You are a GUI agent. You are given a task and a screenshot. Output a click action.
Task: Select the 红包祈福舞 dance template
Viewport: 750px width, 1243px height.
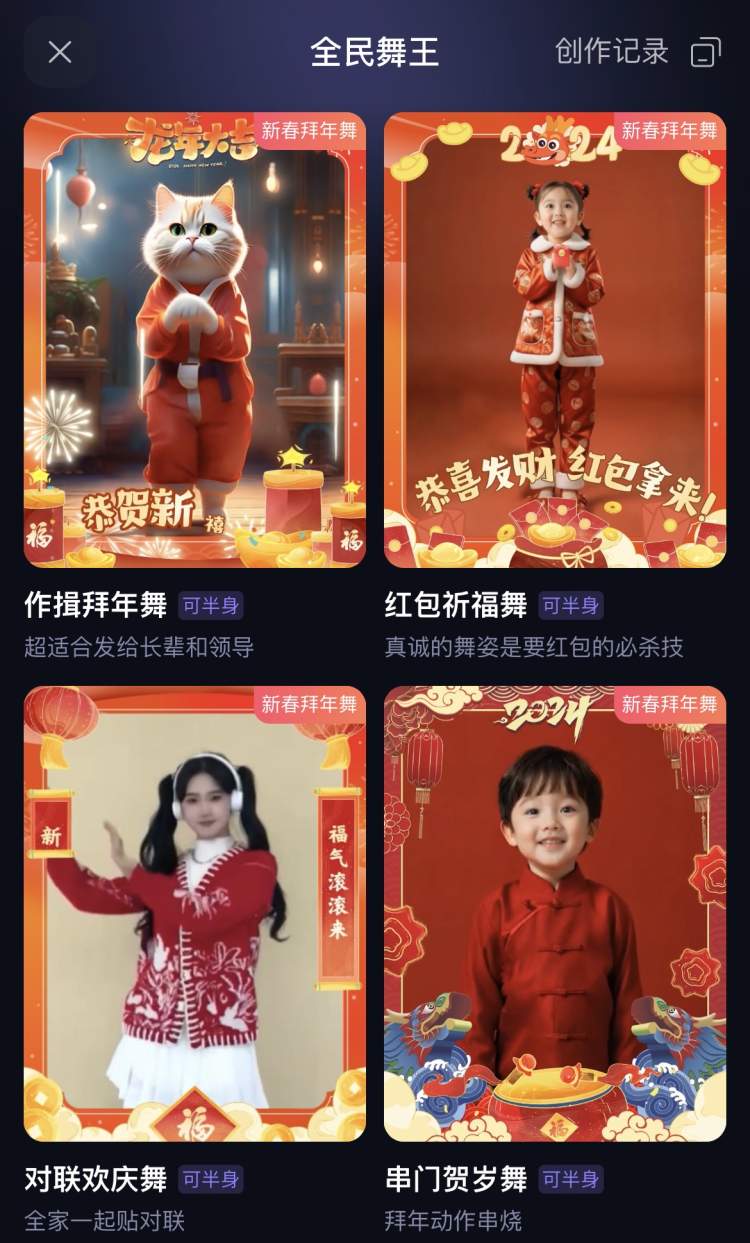click(555, 340)
